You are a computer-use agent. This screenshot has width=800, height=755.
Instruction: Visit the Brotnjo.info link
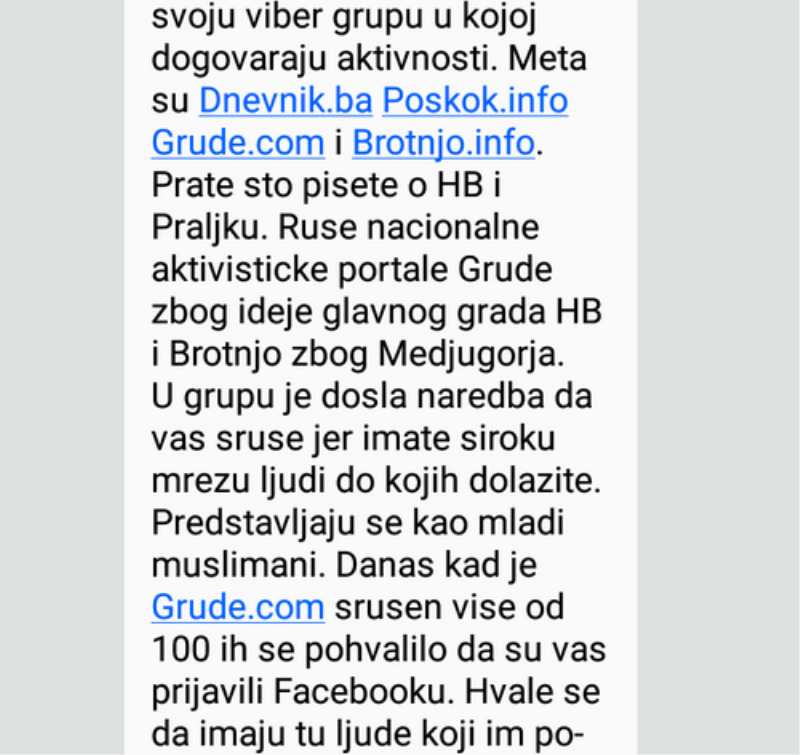coord(444,143)
